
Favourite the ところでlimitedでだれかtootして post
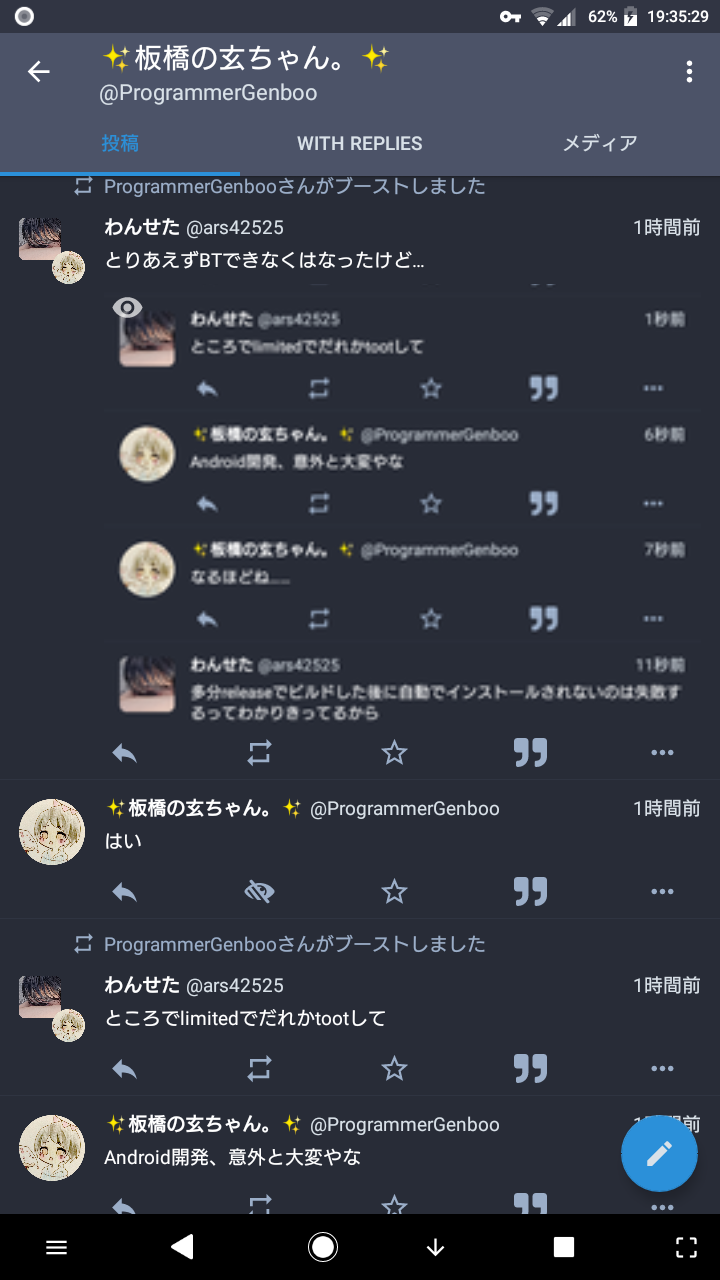tap(395, 1069)
